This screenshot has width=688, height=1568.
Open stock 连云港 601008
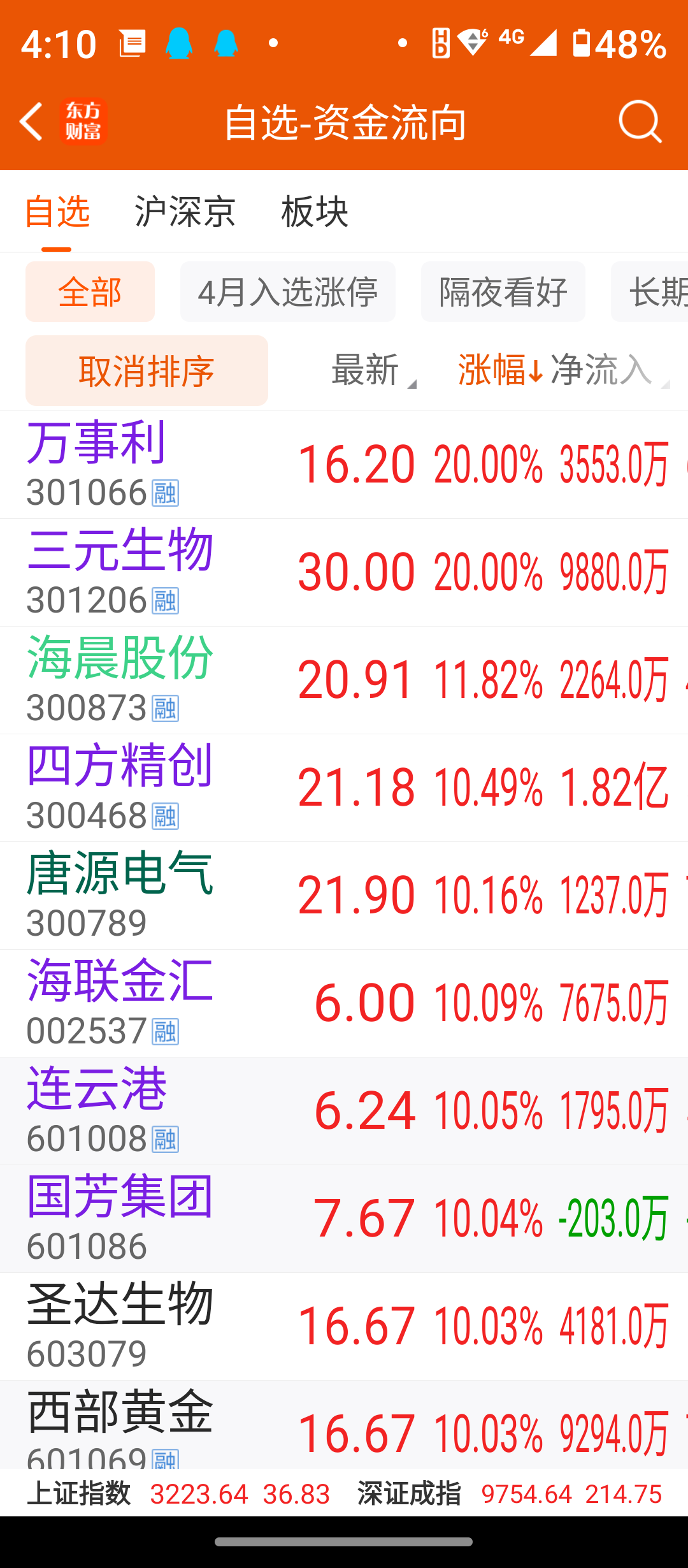(x=344, y=1111)
